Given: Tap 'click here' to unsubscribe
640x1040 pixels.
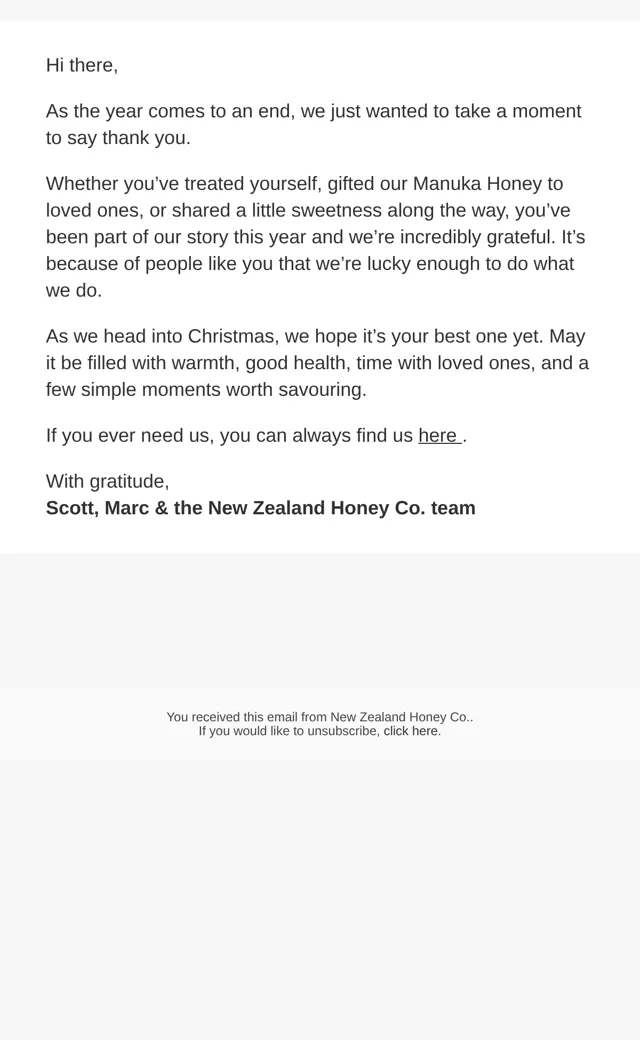Looking at the screenshot, I should coord(411,731).
